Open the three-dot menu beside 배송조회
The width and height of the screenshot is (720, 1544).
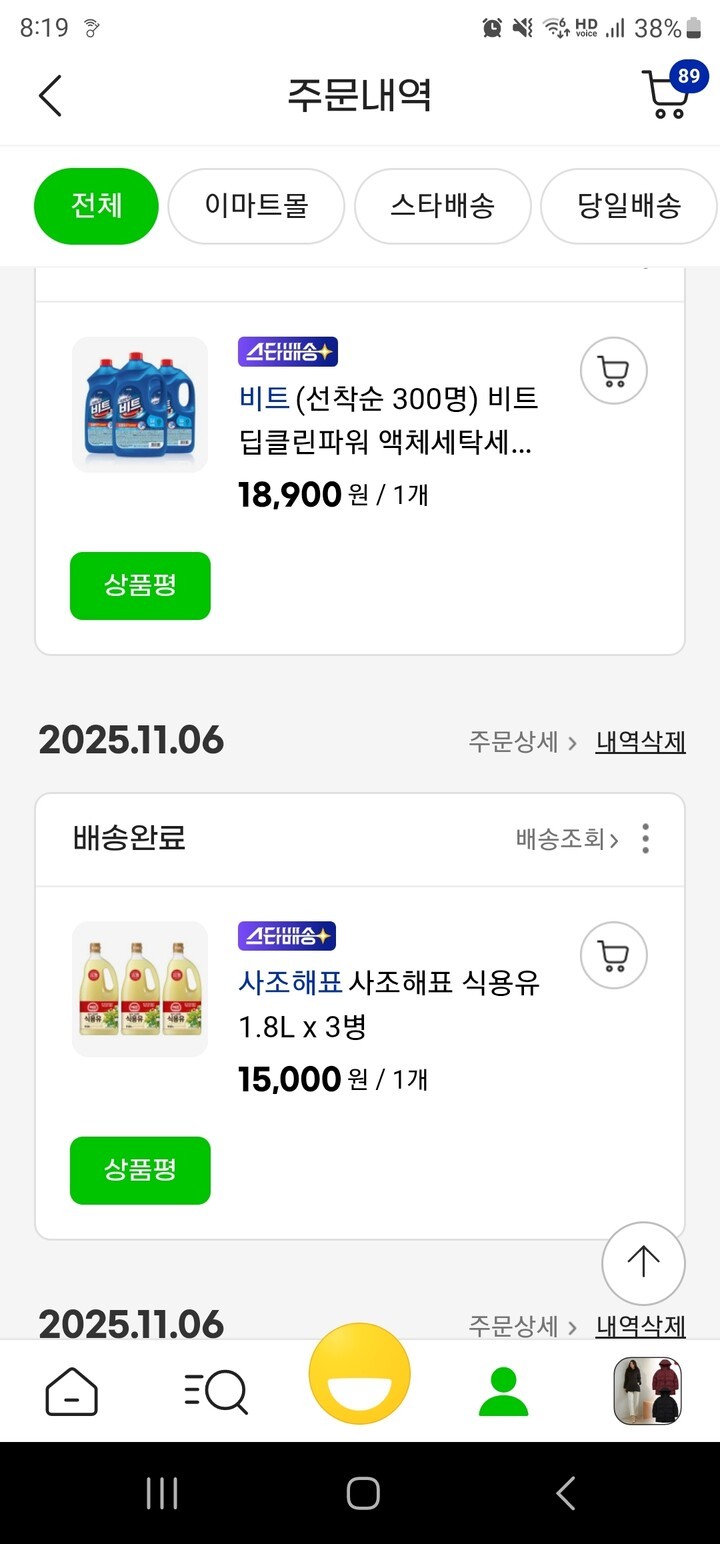(646, 839)
